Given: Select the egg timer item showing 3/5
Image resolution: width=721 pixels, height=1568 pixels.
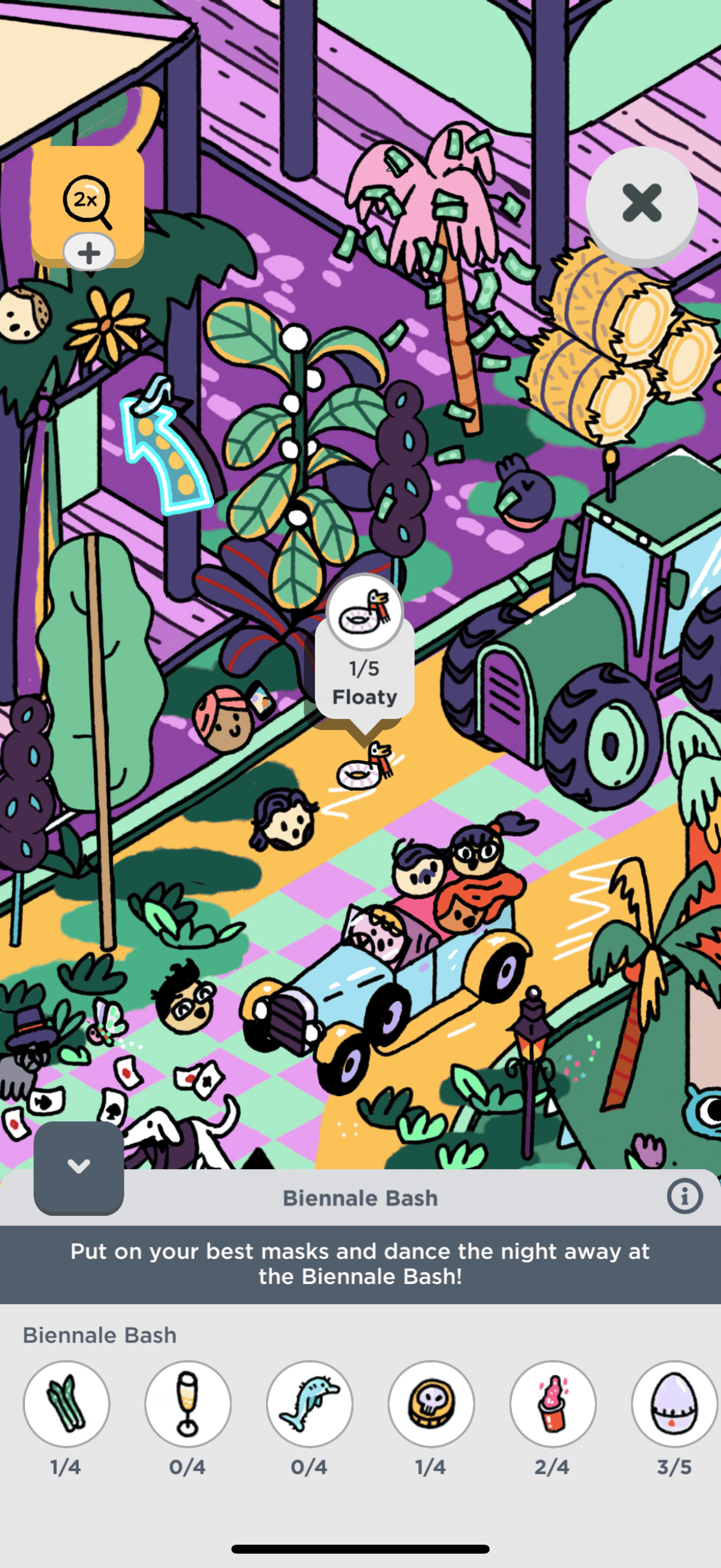Looking at the screenshot, I should tap(674, 1404).
